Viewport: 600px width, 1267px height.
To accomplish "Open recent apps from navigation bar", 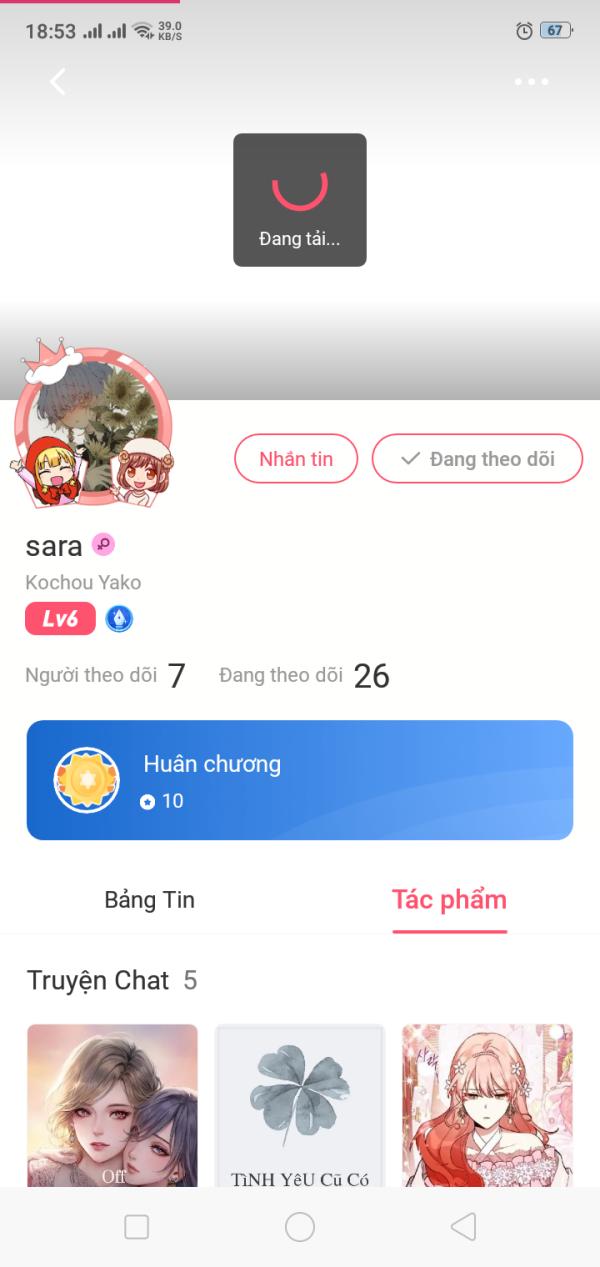I will pyautogui.click(x=136, y=1227).
